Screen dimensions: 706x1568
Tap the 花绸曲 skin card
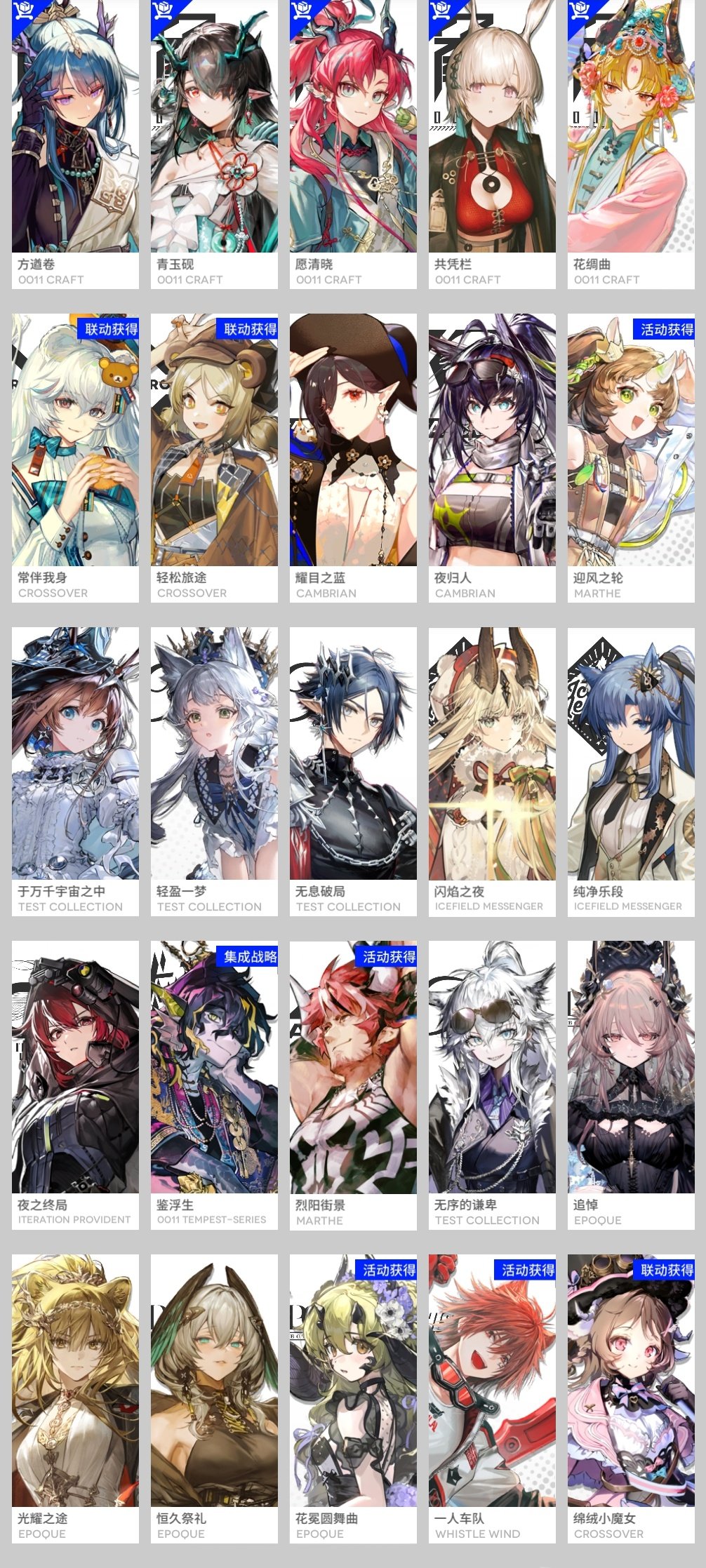(631, 140)
